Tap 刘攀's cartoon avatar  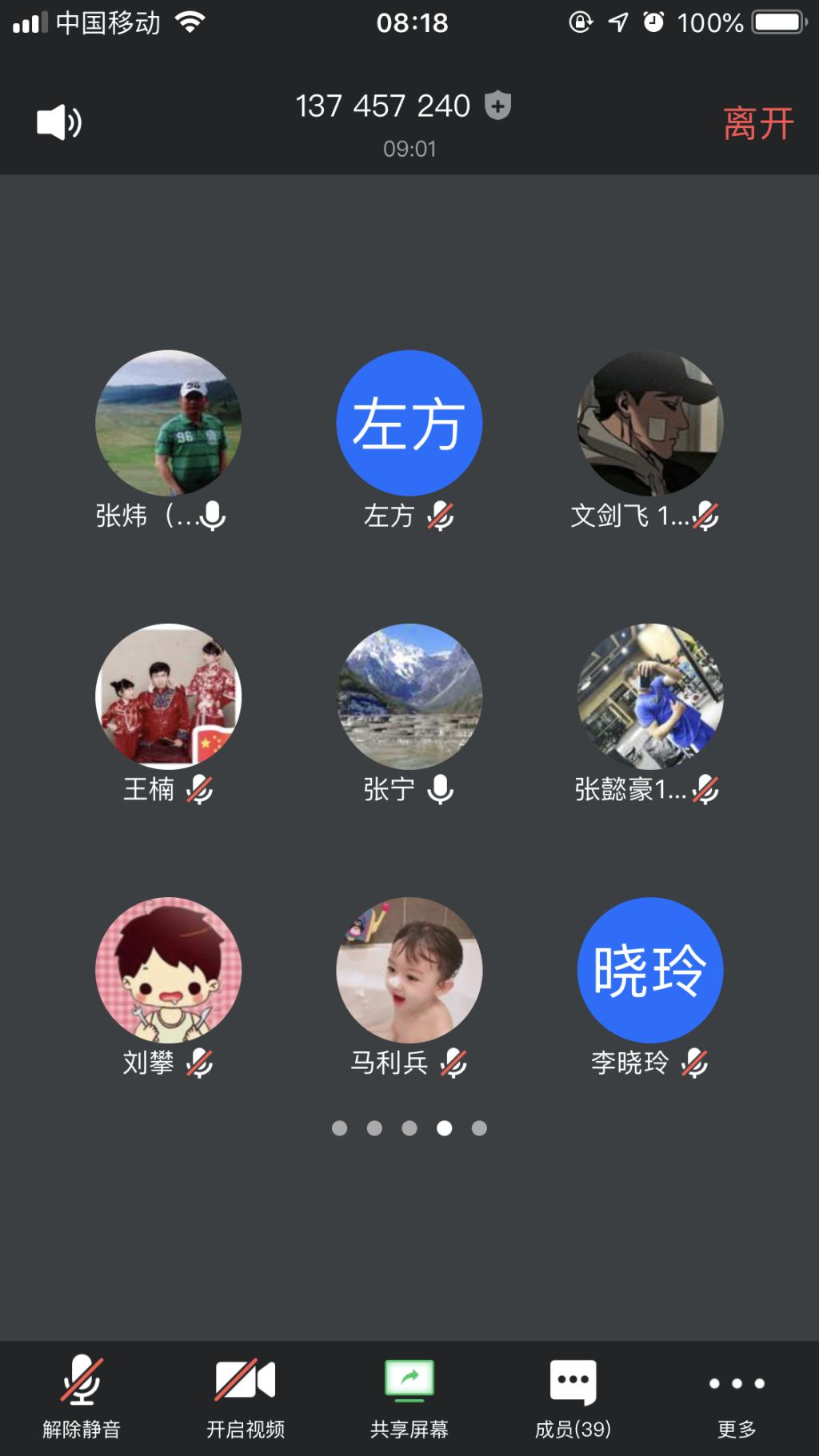pyautogui.click(x=168, y=970)
